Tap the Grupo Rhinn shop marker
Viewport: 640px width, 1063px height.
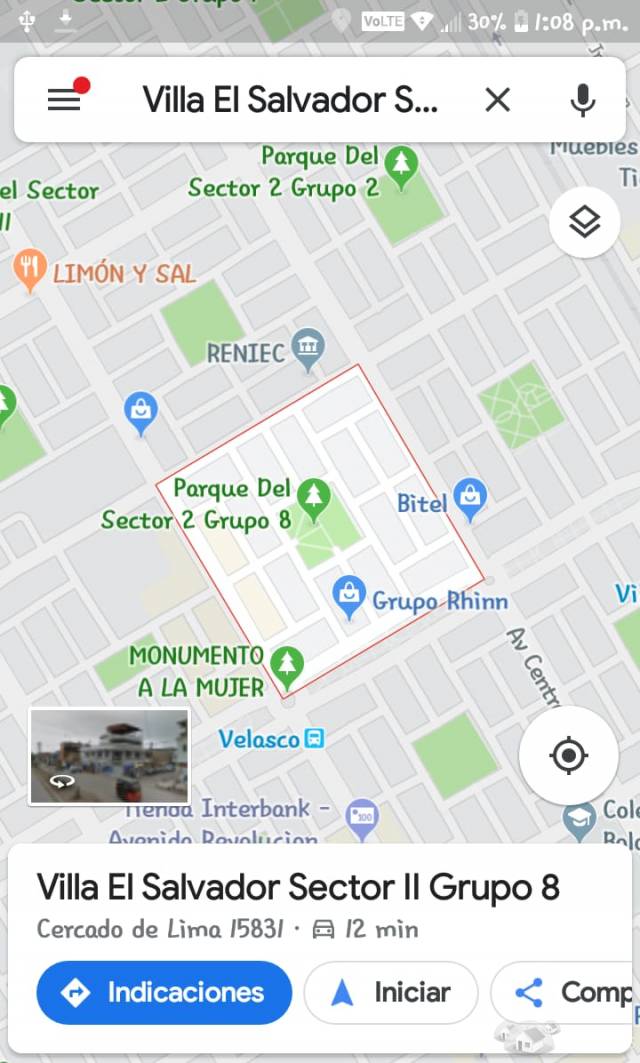point(349,594)
